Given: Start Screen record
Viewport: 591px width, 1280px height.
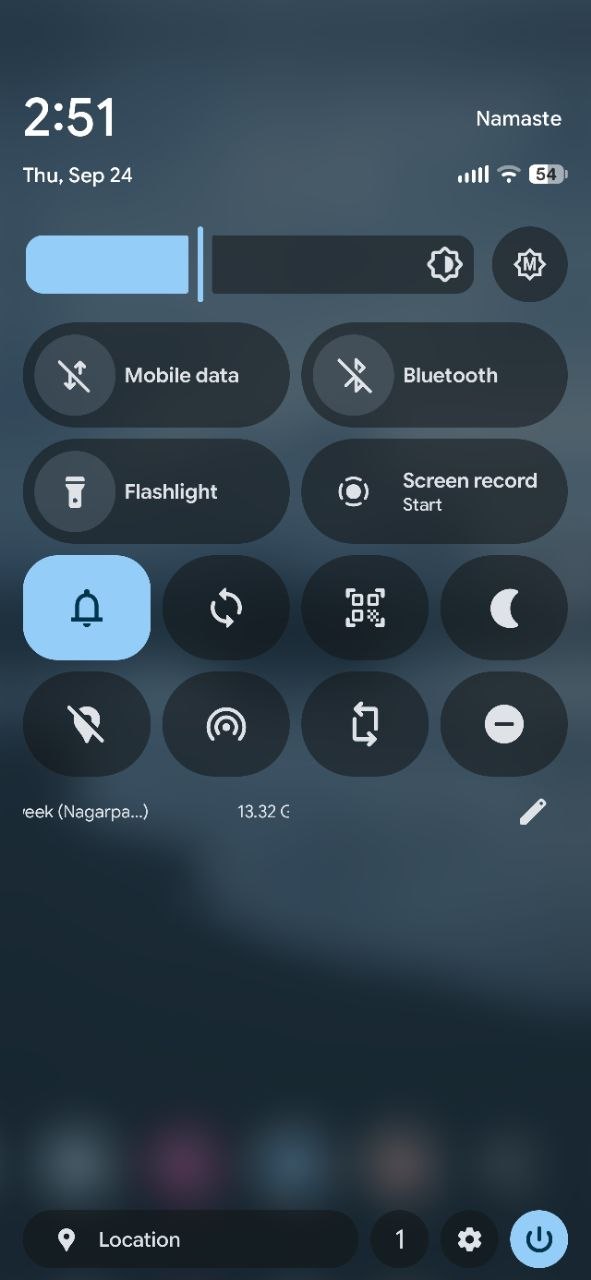Looking at the screenshot, I should pos(434,491).
